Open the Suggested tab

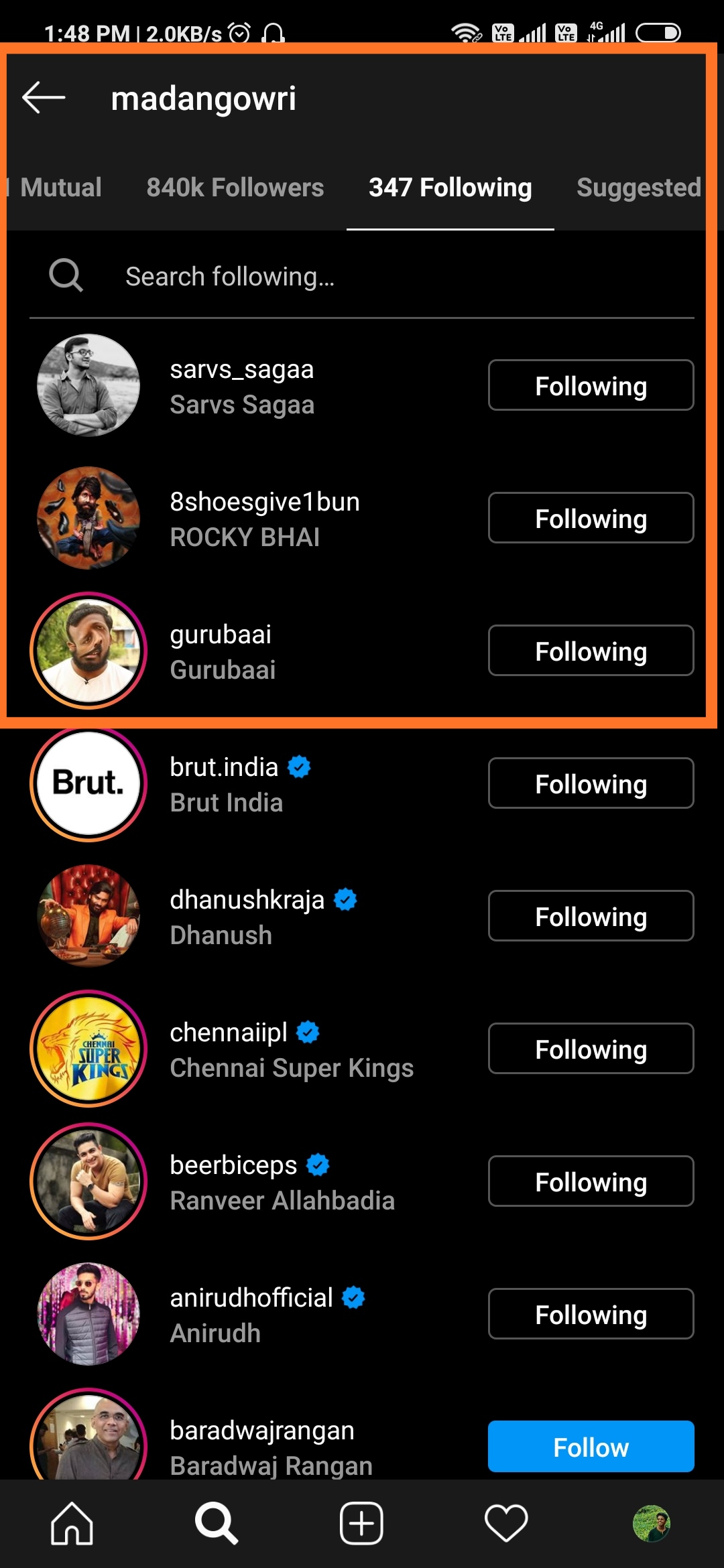[638, 188]
